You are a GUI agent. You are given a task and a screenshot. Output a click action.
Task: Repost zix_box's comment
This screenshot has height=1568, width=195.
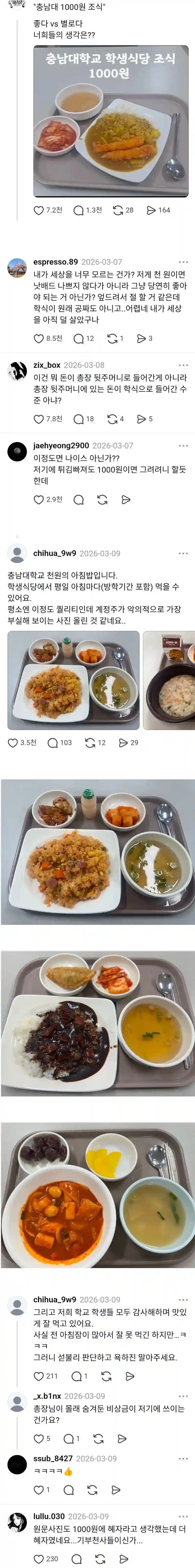(x=112, y=419)
